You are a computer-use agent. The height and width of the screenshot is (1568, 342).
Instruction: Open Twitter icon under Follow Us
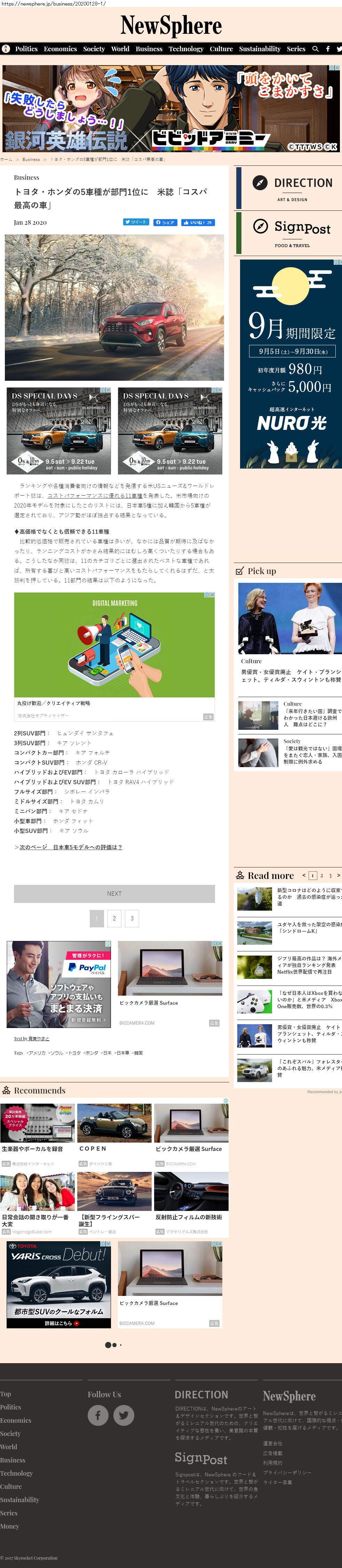(124, 1415)
